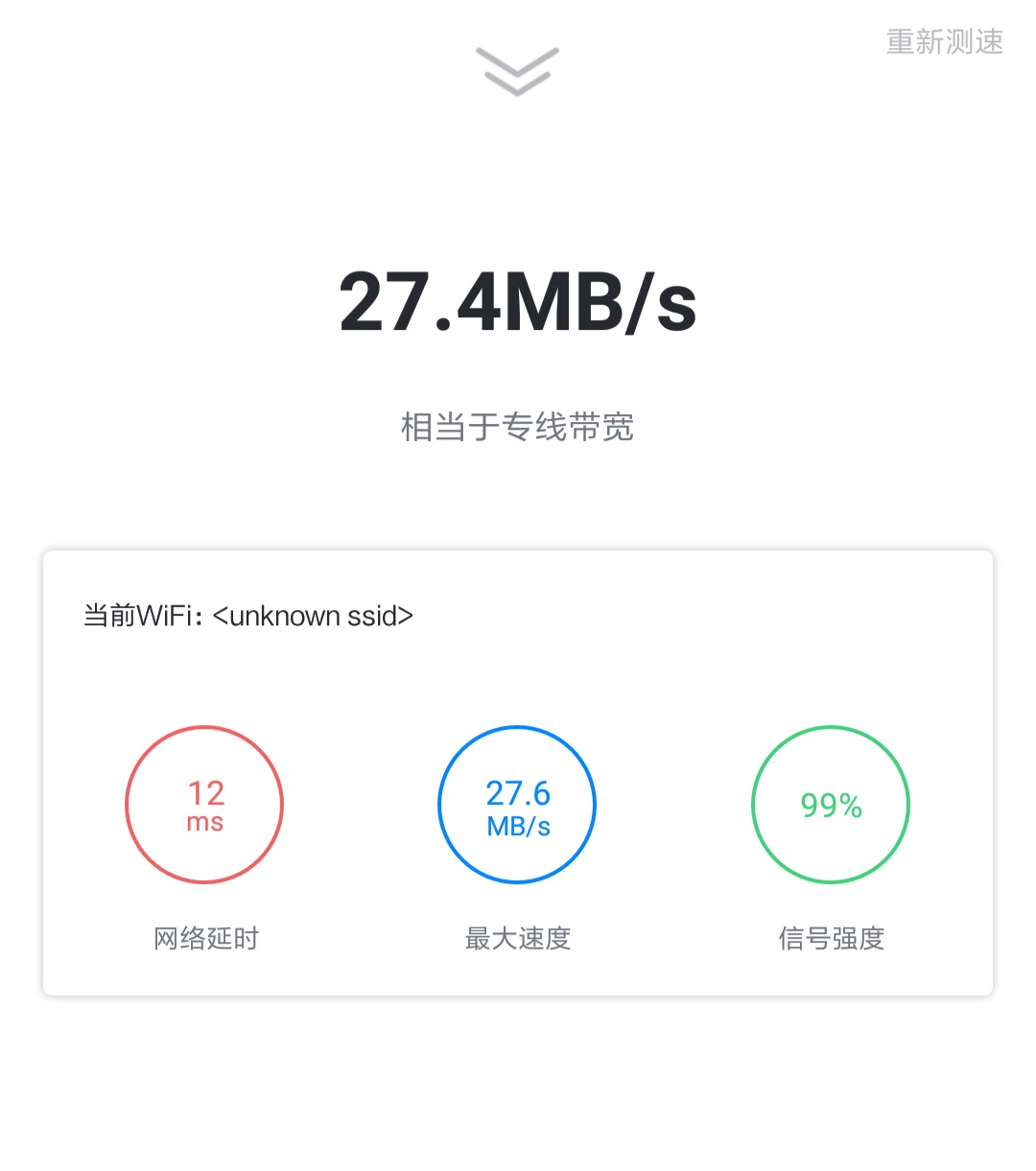Click the 网络延时 label icon area
This screenshot has width=1036, height=1171.
pos(203,938)
